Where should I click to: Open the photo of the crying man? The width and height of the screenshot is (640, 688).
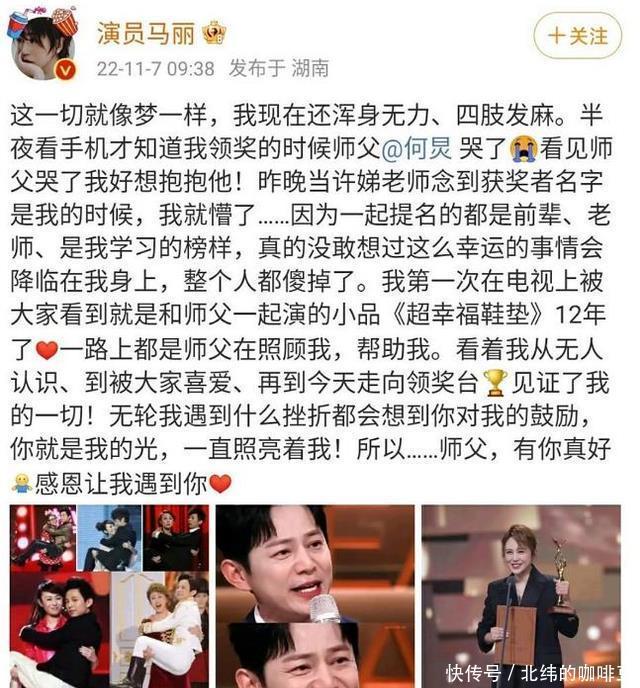point(315,595)
